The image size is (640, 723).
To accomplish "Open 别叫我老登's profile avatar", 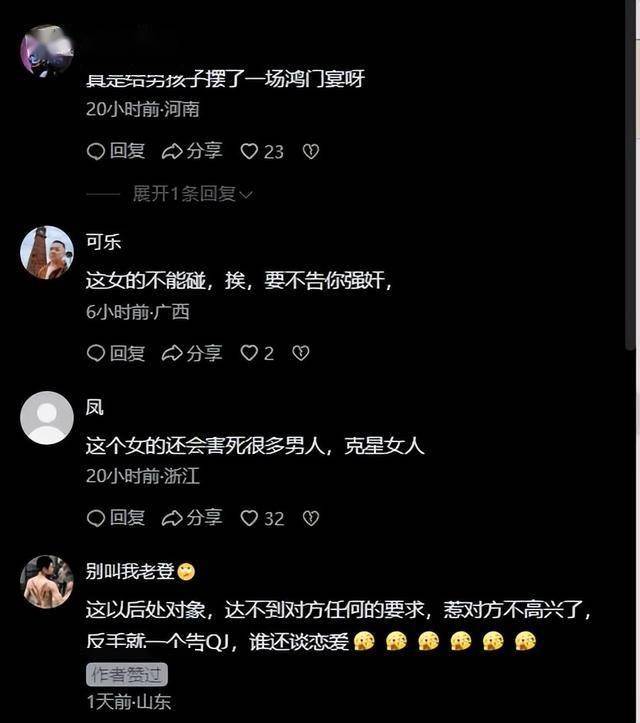I will coord(47,581).
